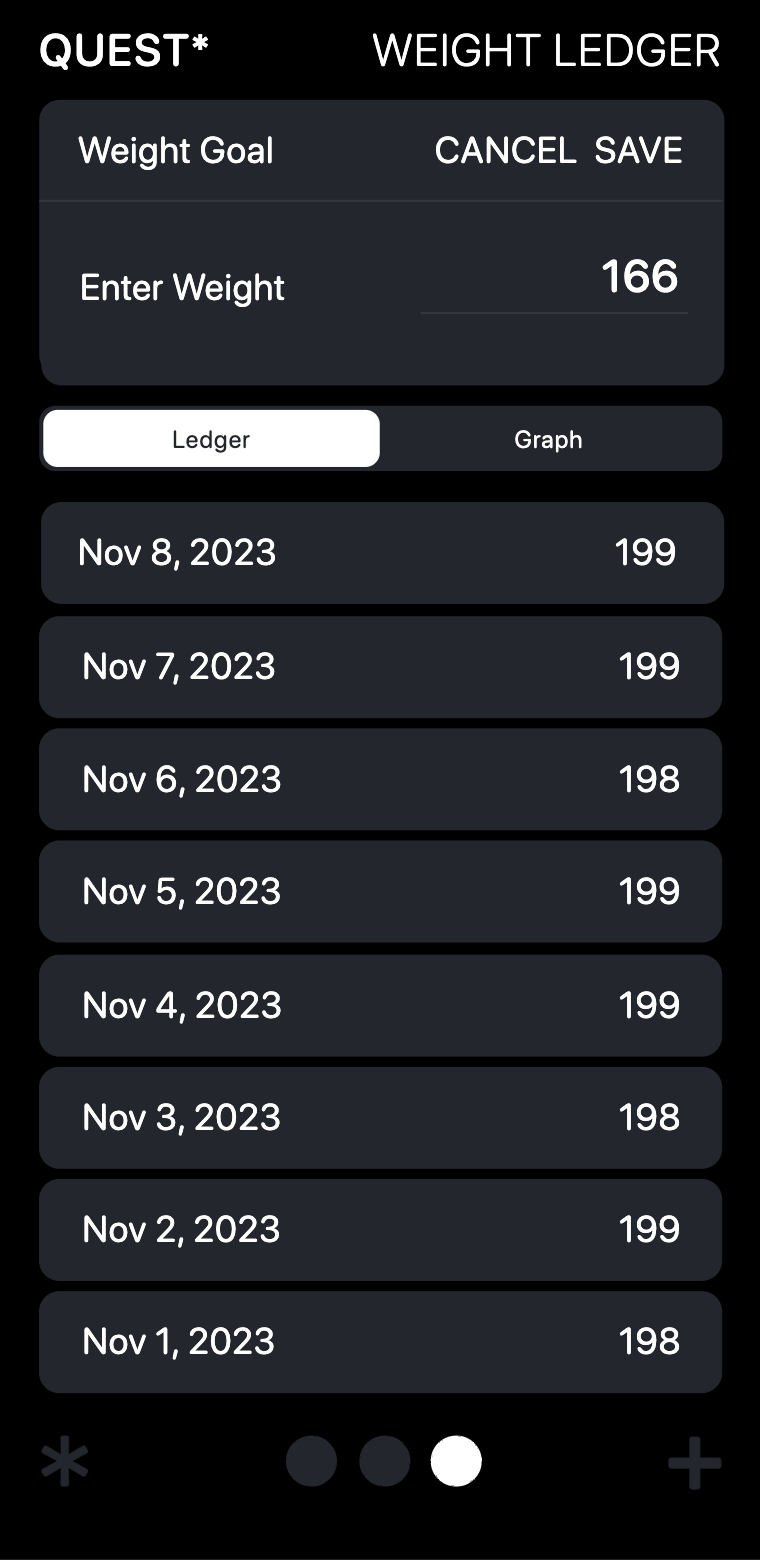The image size is (760, 1560).
Task: Open the Nov 7, 2023 weight entry
Action: click(x=381, y=667)
